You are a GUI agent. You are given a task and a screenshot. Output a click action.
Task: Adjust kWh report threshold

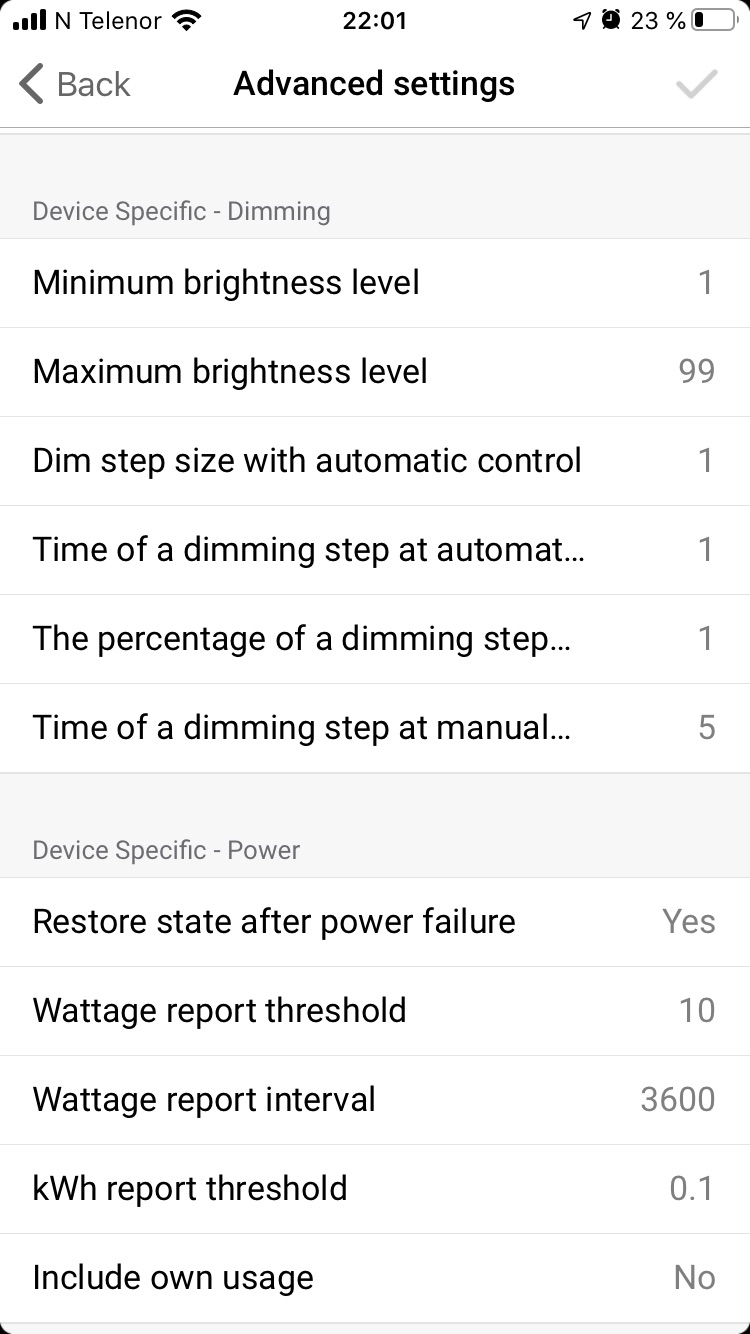[x=375, y=1189]
